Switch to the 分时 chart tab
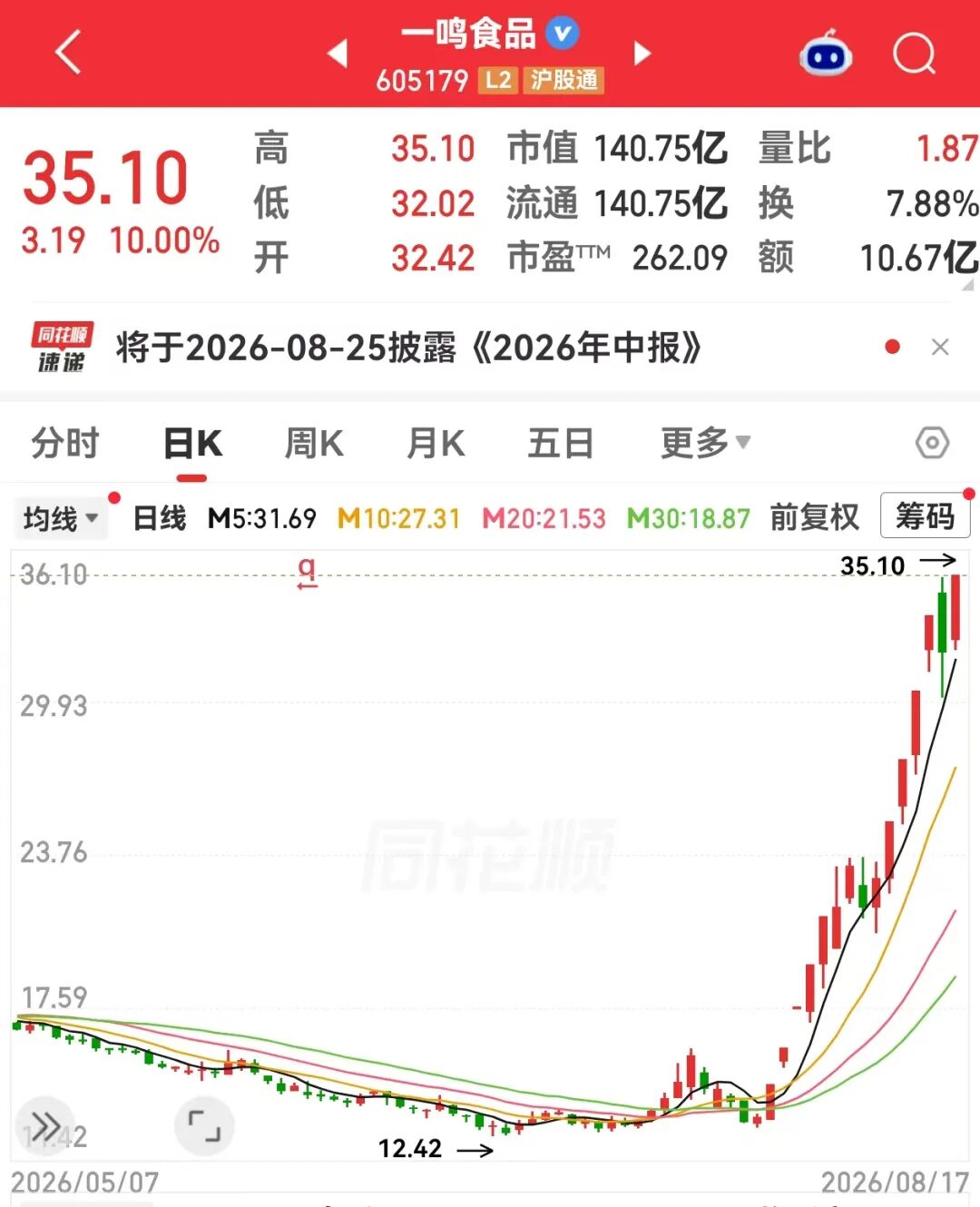980x1207 pixels. point(65,444)
